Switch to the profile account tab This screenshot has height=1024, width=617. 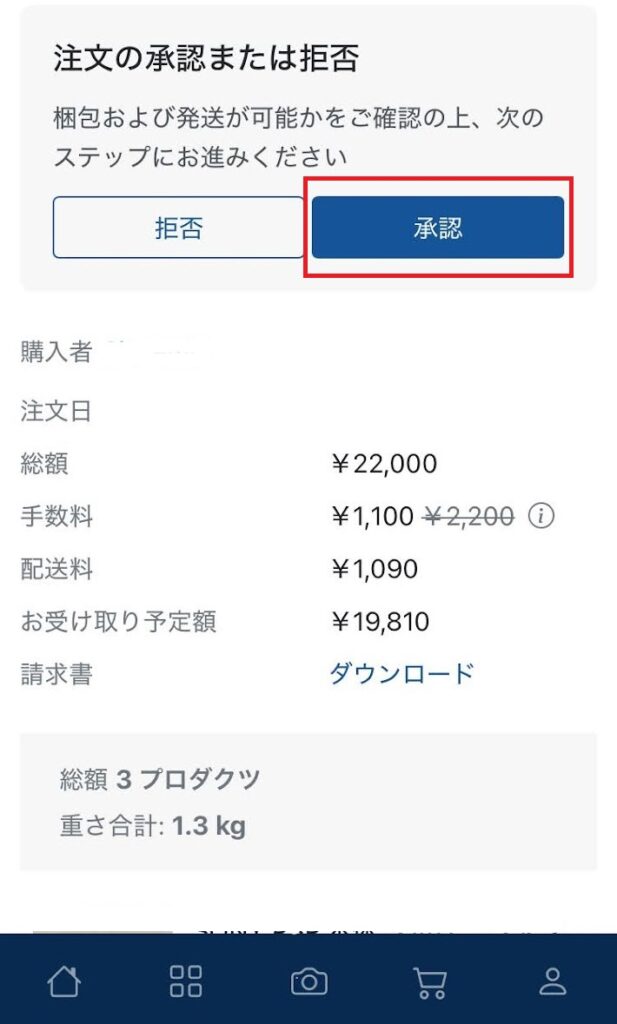[553, 982]
